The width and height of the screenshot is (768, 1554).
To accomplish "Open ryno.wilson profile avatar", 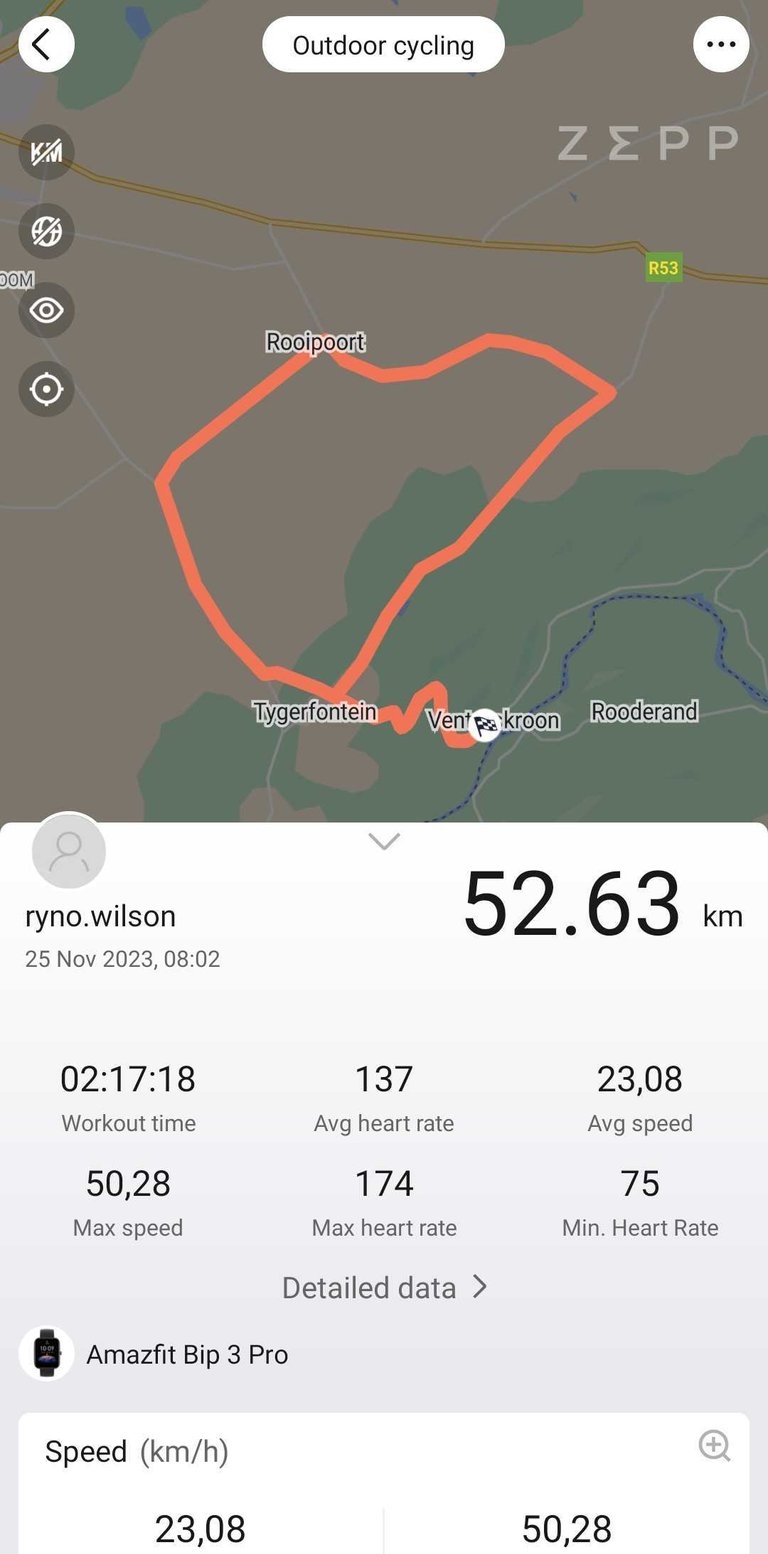I will coord(69,851).
